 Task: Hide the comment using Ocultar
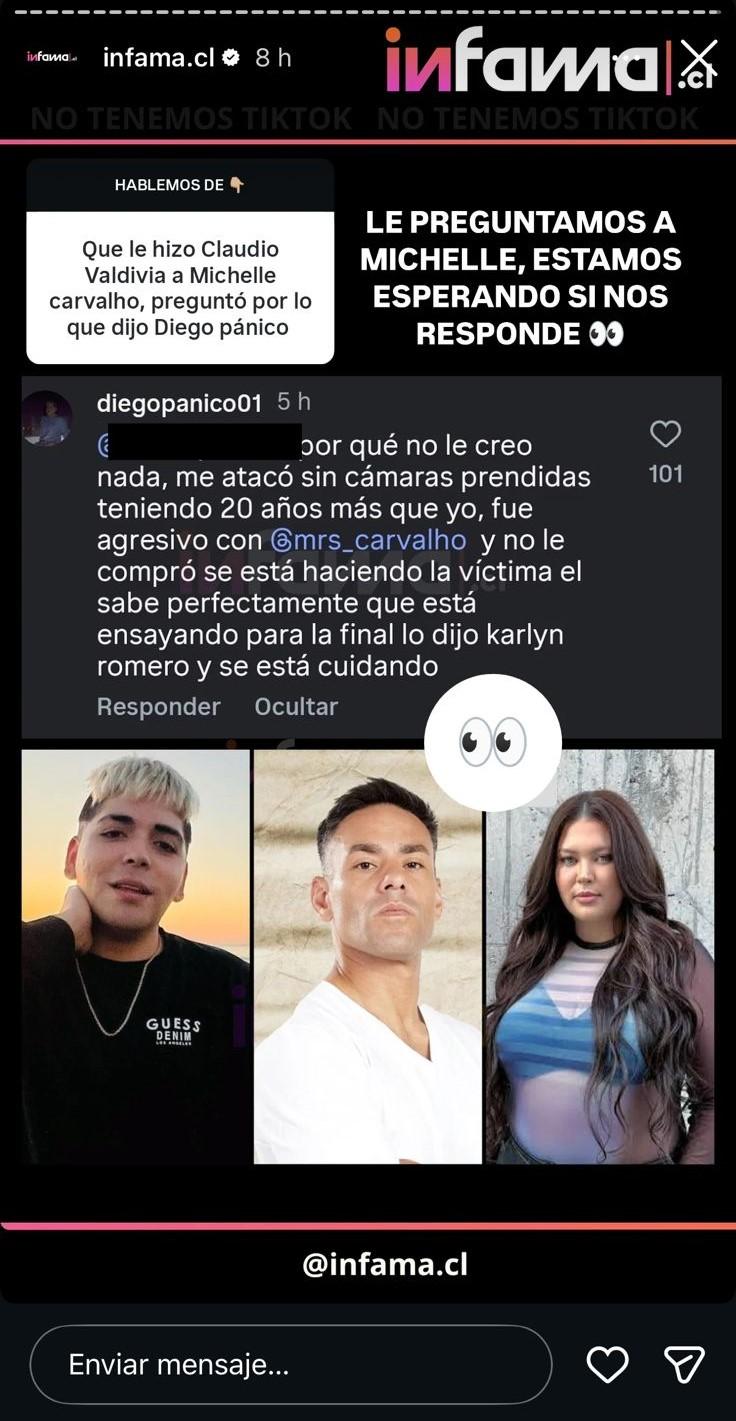295,706
